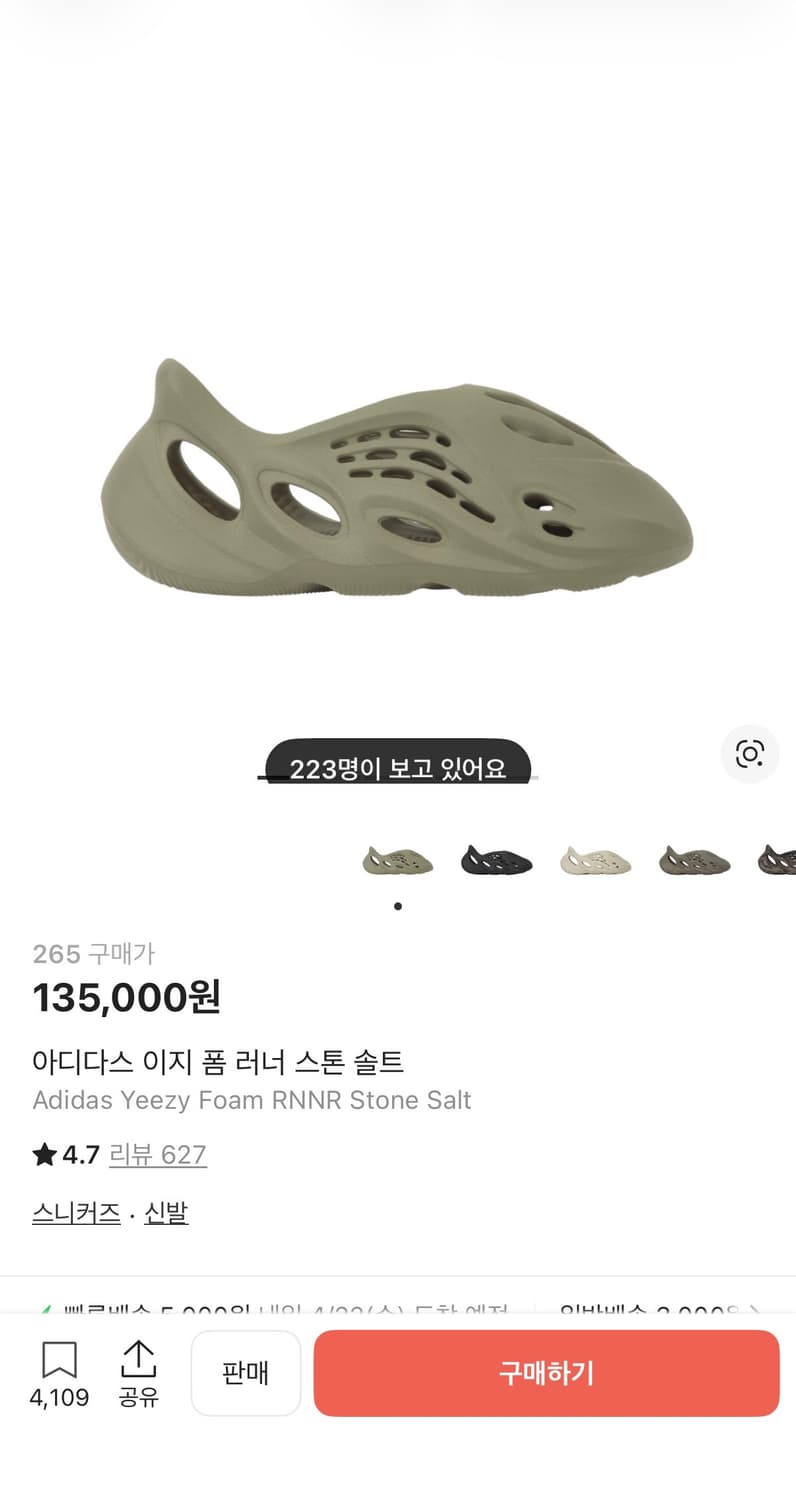
Task: Select the black colorway thumbnail
Action: click(x=496, y=860)
